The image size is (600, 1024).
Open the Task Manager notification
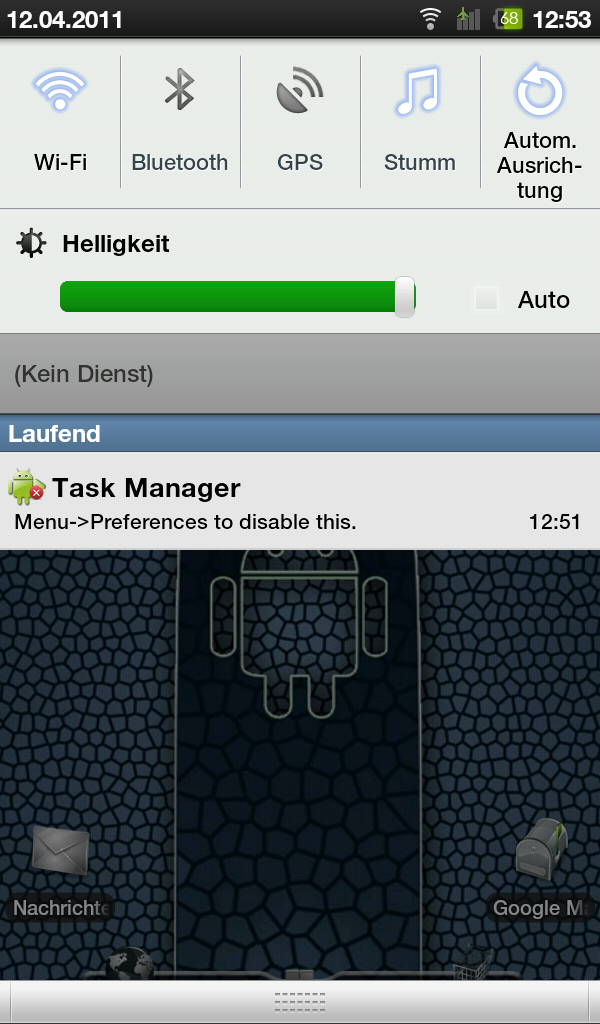tap(300, 500)
